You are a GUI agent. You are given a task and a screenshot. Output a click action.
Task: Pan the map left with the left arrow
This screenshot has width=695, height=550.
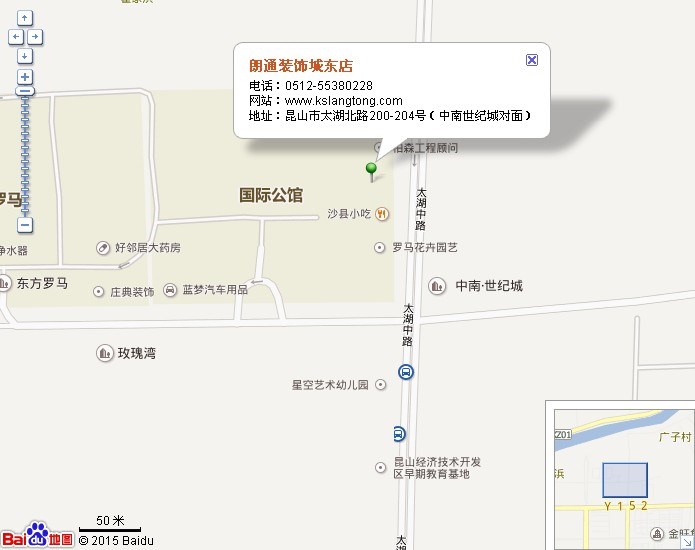(14, 37)
